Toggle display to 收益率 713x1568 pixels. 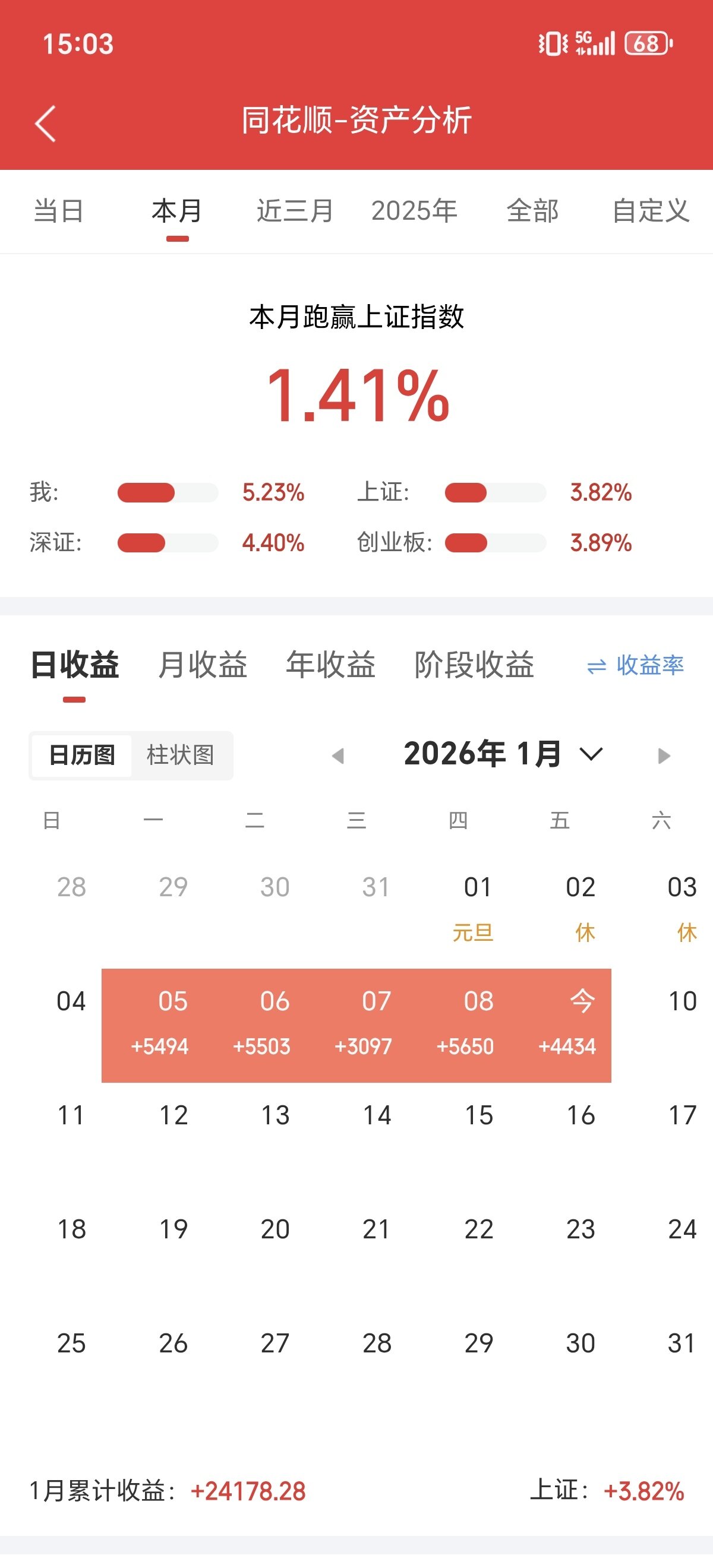tap(636, 665)
